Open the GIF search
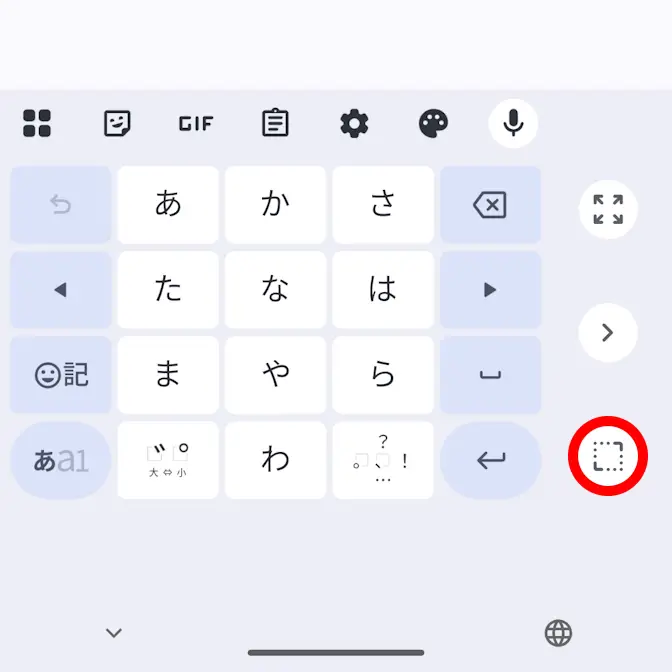 (x=196, y=123)
